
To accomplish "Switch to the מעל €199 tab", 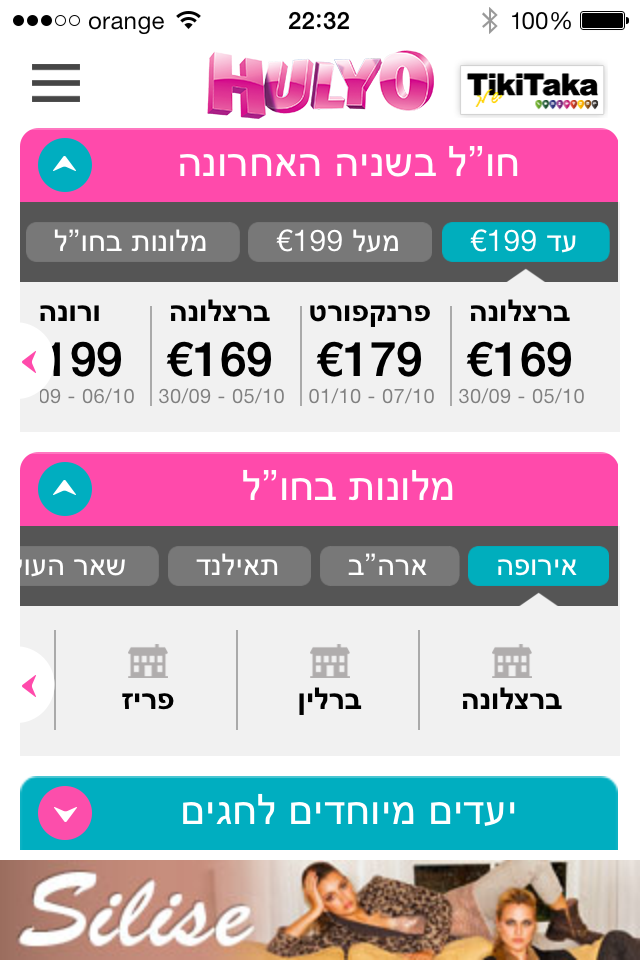I will coord(338,242).
